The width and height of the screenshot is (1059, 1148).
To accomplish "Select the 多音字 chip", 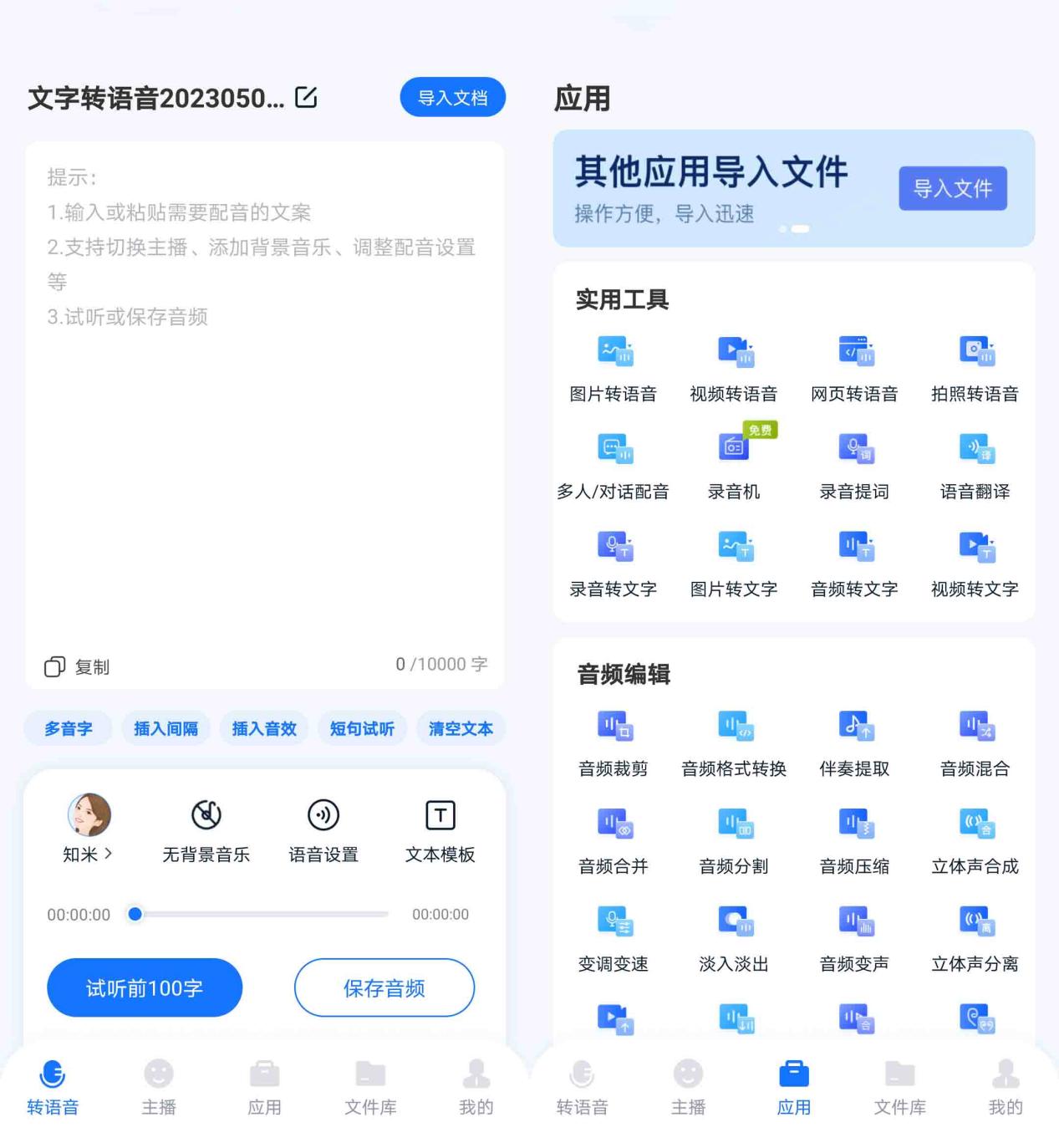I will [69, 728].
